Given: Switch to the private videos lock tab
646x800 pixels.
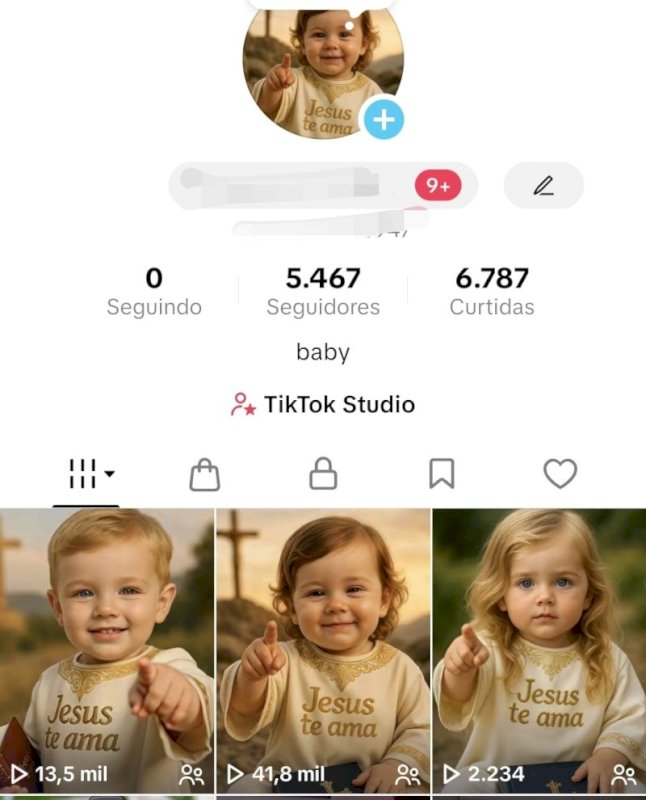Looking at the screenshot, I should tap(323, 474).
